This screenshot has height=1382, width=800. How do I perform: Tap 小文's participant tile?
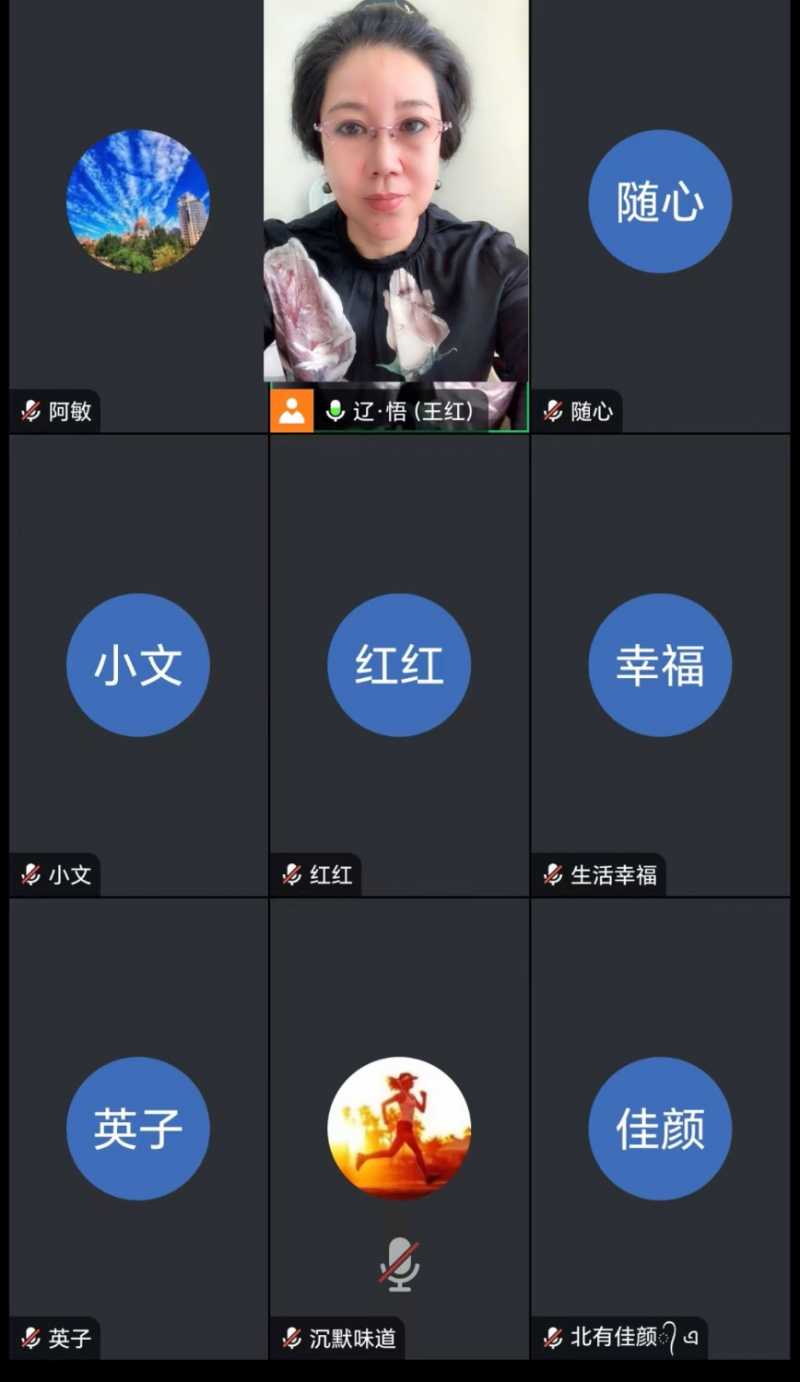(x=138, y=665)
